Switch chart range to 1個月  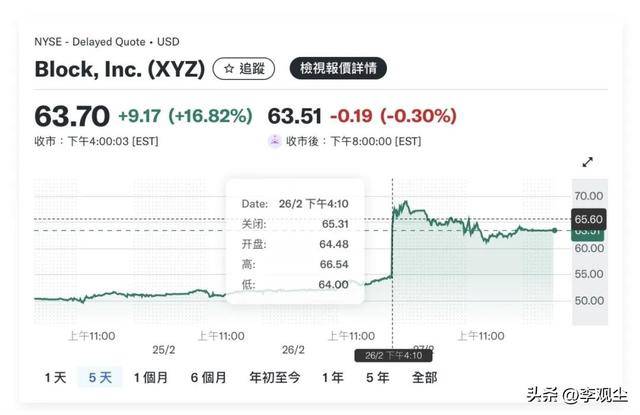[151, 377]
